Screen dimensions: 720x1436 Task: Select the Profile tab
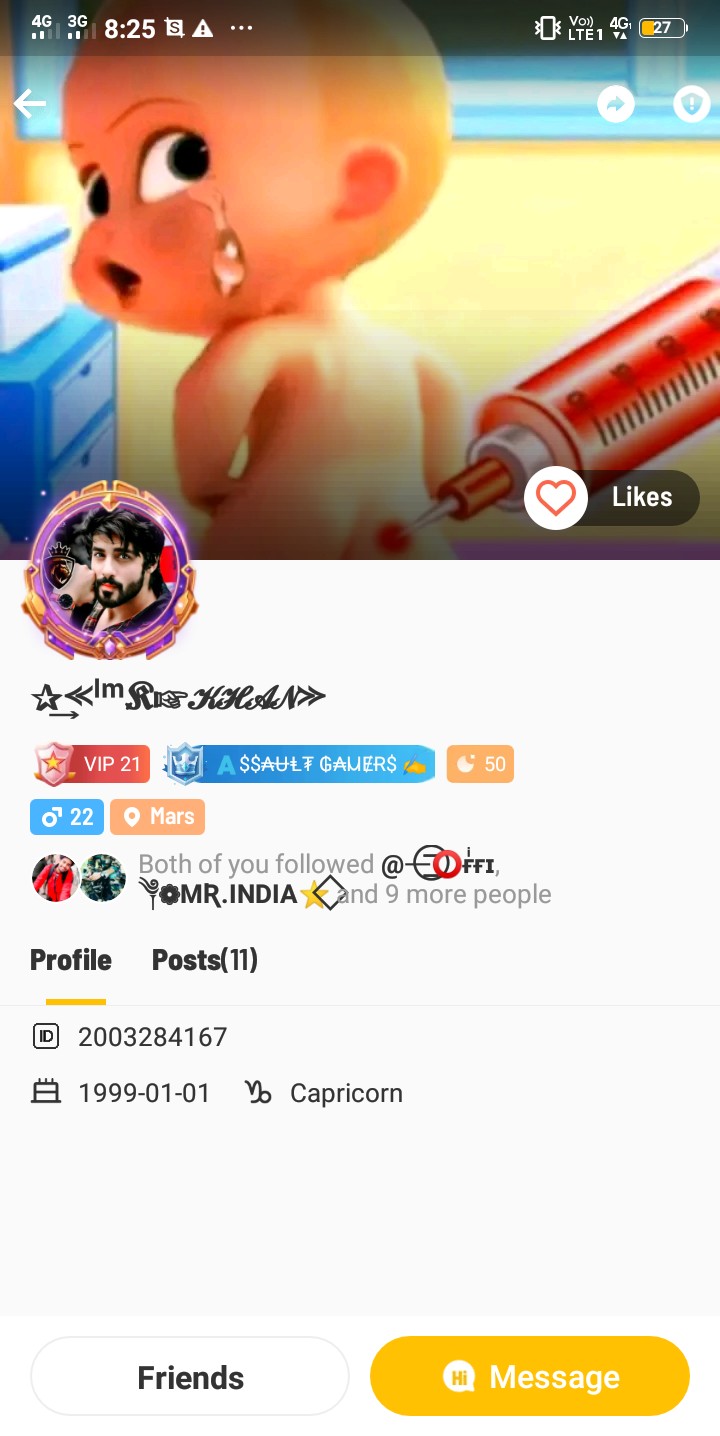click(x=71, y=960)
